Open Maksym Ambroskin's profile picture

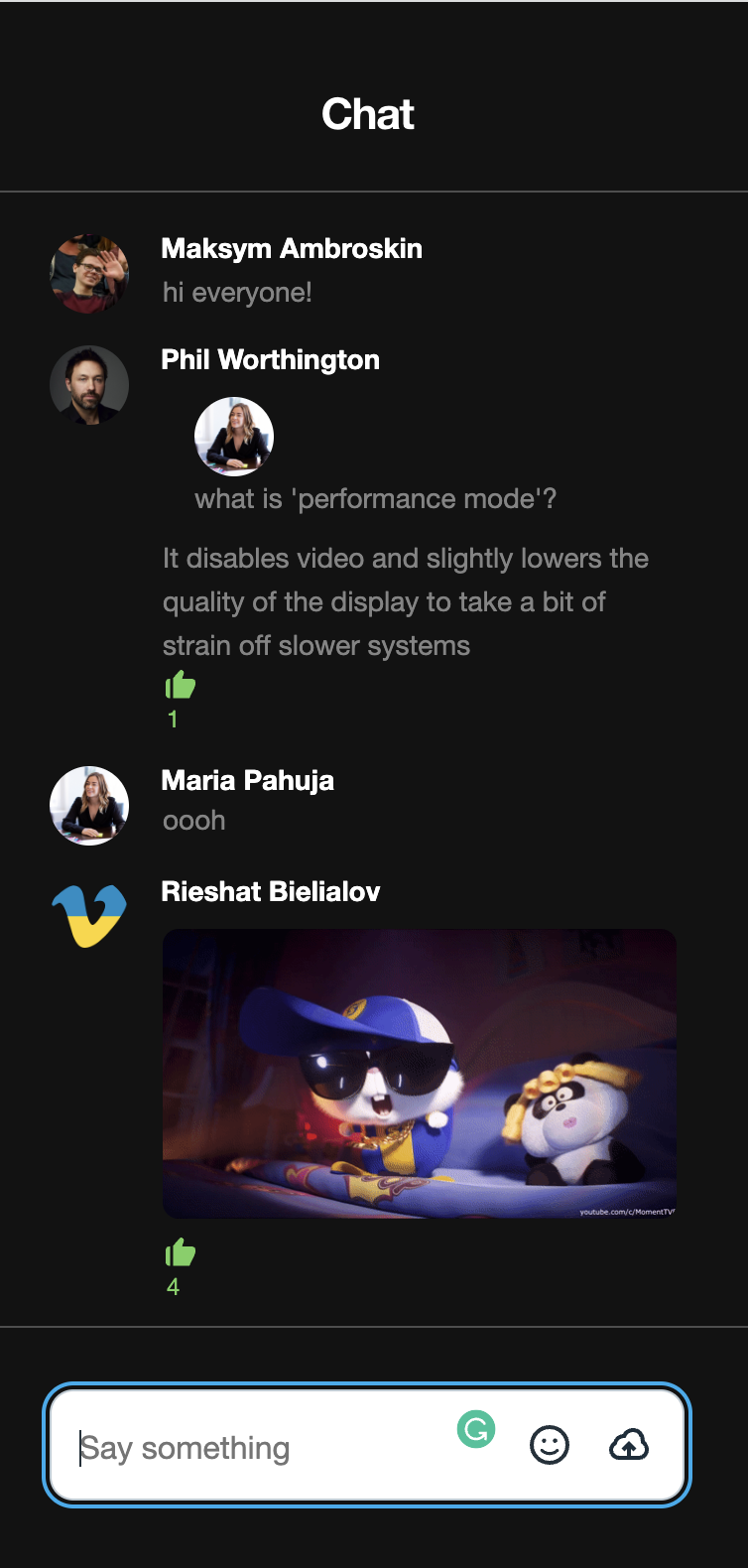point(89,274)
